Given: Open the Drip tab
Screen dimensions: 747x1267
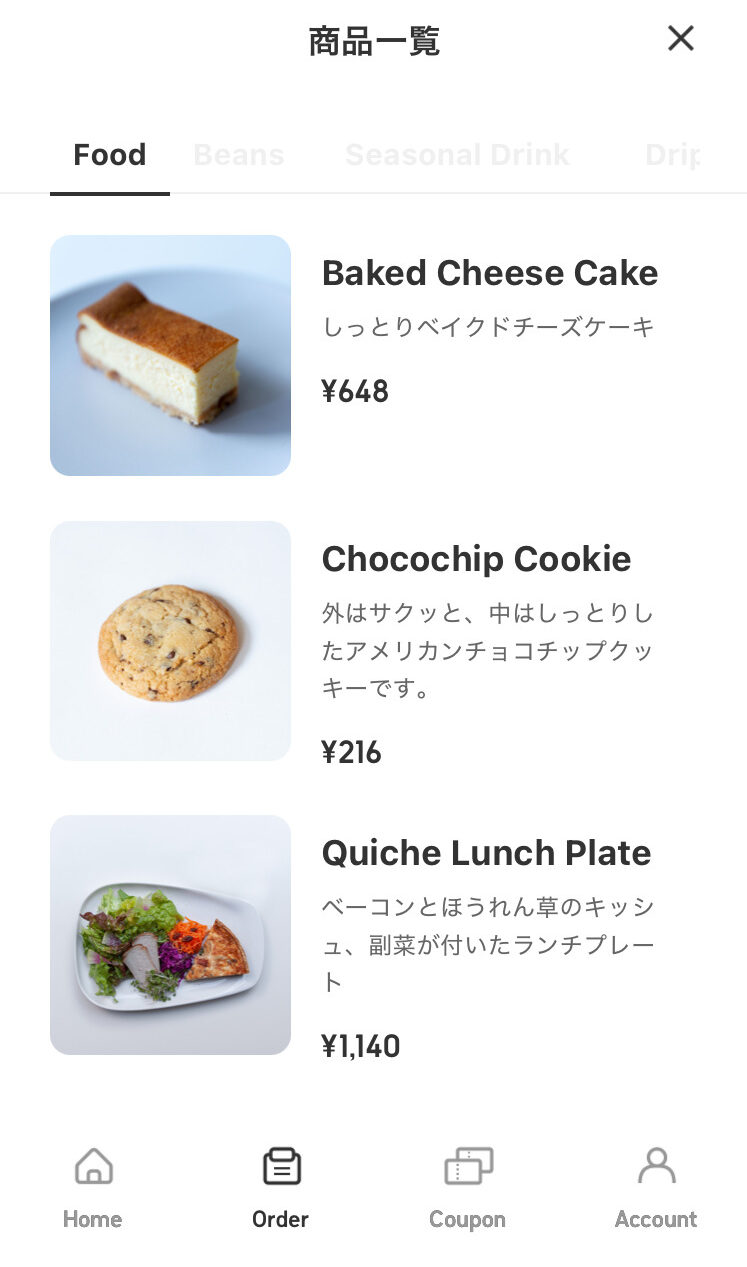Looking at the screenshot, I should click(x=673, y=155).
